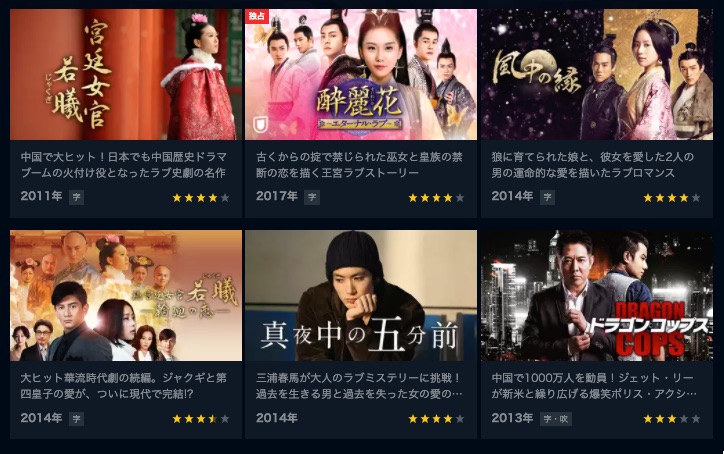Open the 酔麗花 エターナル・ラブ card
This screenshot has height=454, width=724.
(x=360, y=75)
